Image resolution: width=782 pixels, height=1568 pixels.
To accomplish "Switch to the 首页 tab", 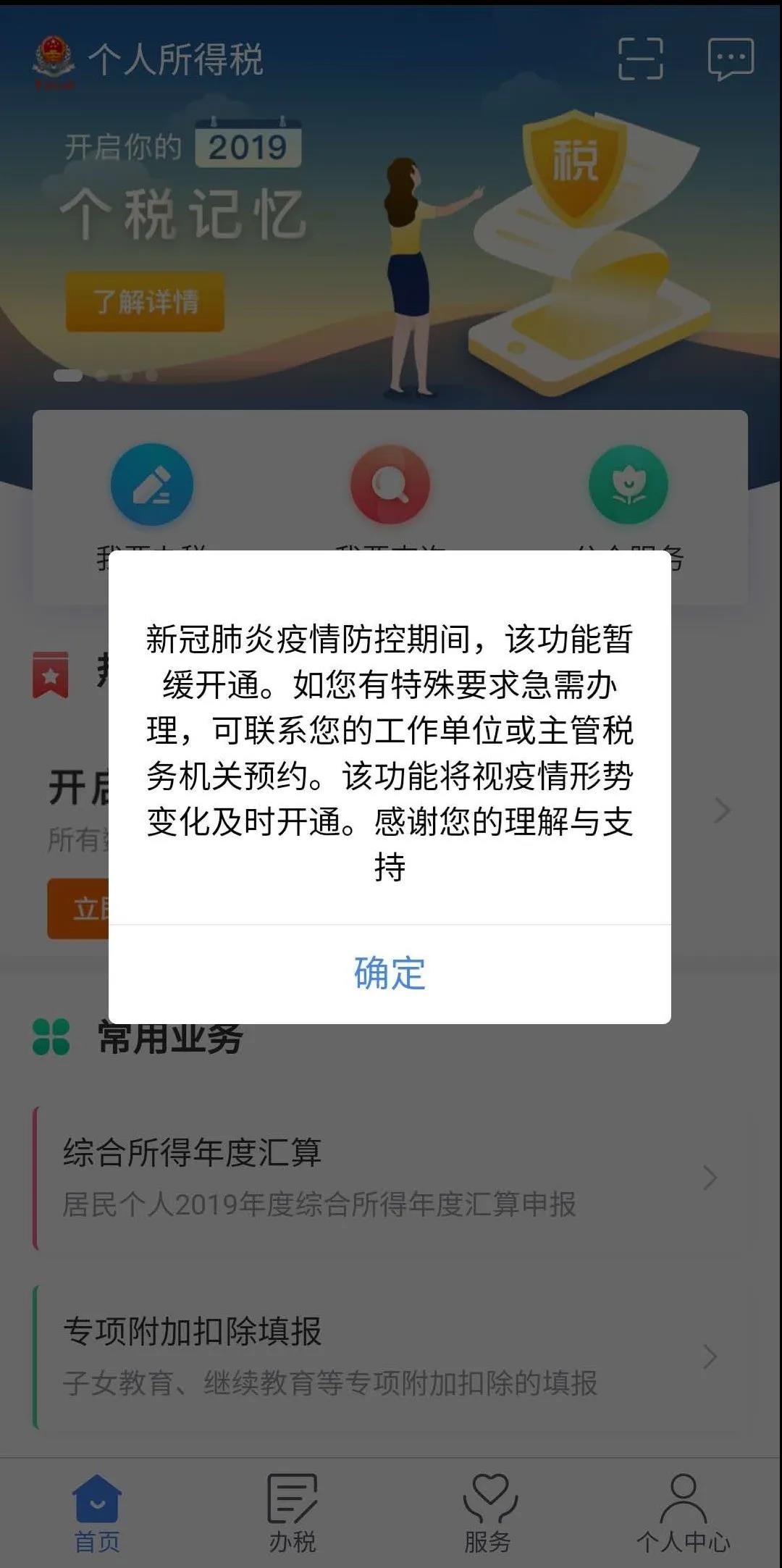I will [97, 1513].
